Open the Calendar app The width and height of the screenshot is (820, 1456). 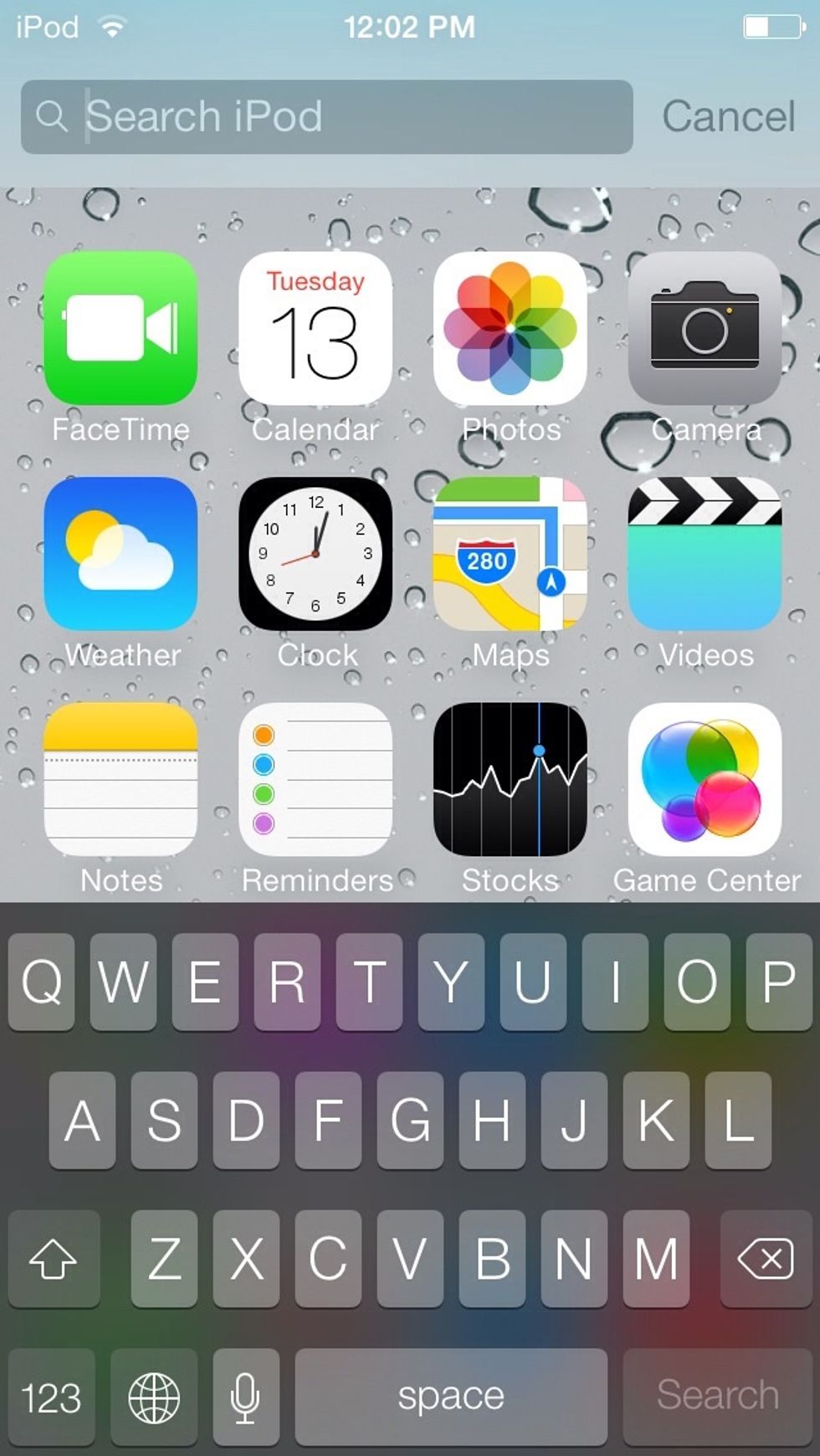pyautogui.click(x=315, y=329)
